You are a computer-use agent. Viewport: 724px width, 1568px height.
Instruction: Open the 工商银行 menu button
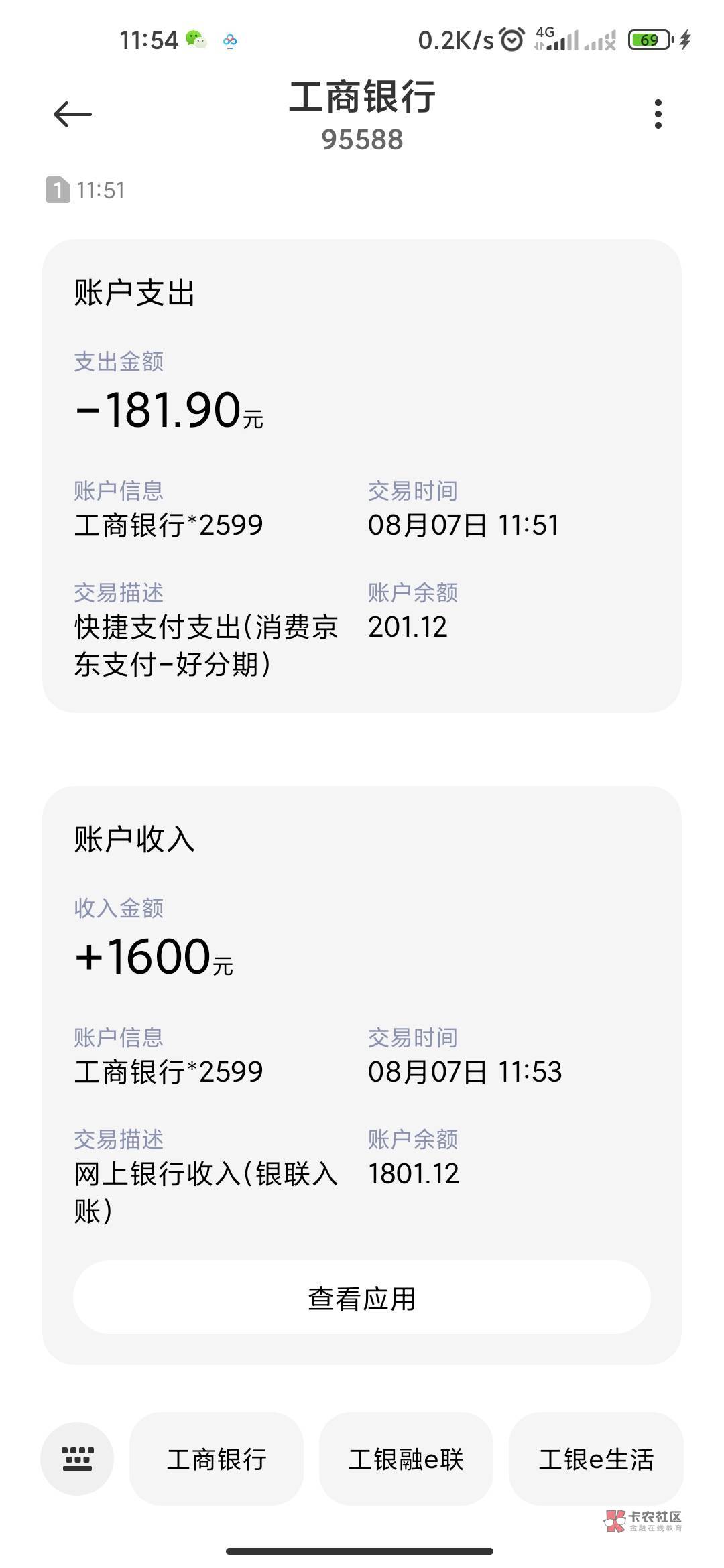217,1459
